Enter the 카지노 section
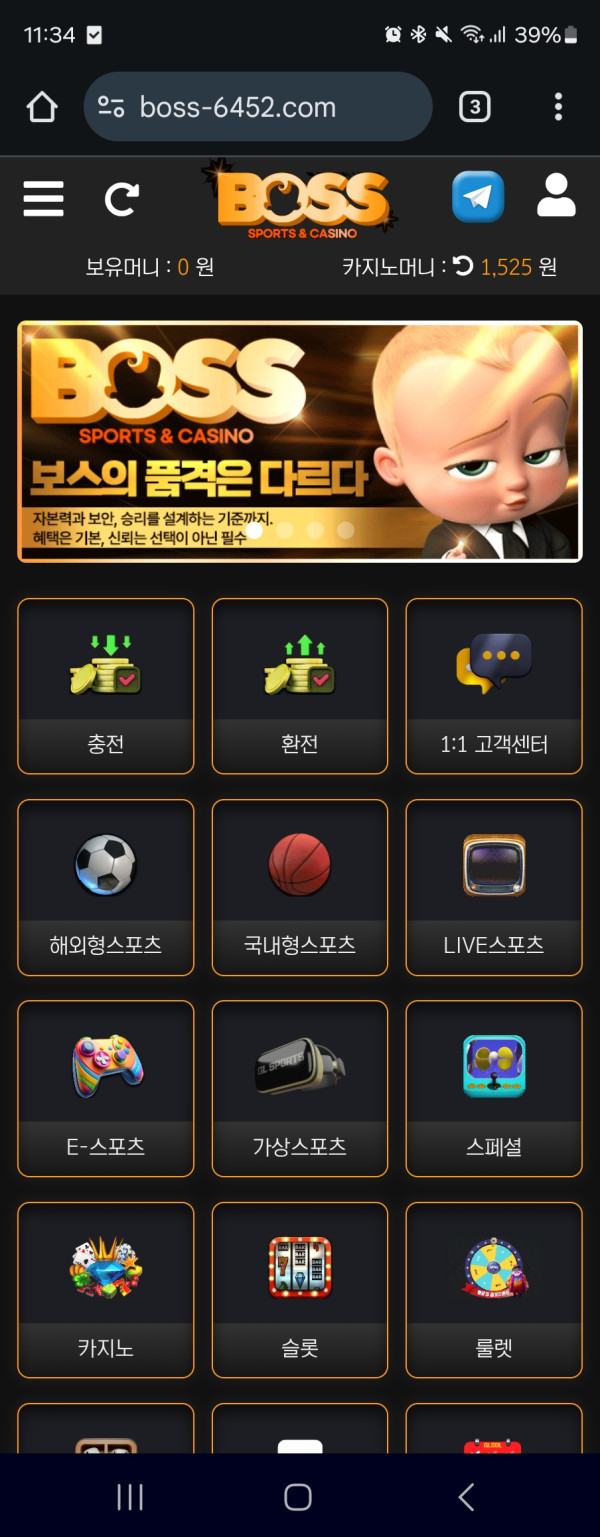 coord(106,1290)
